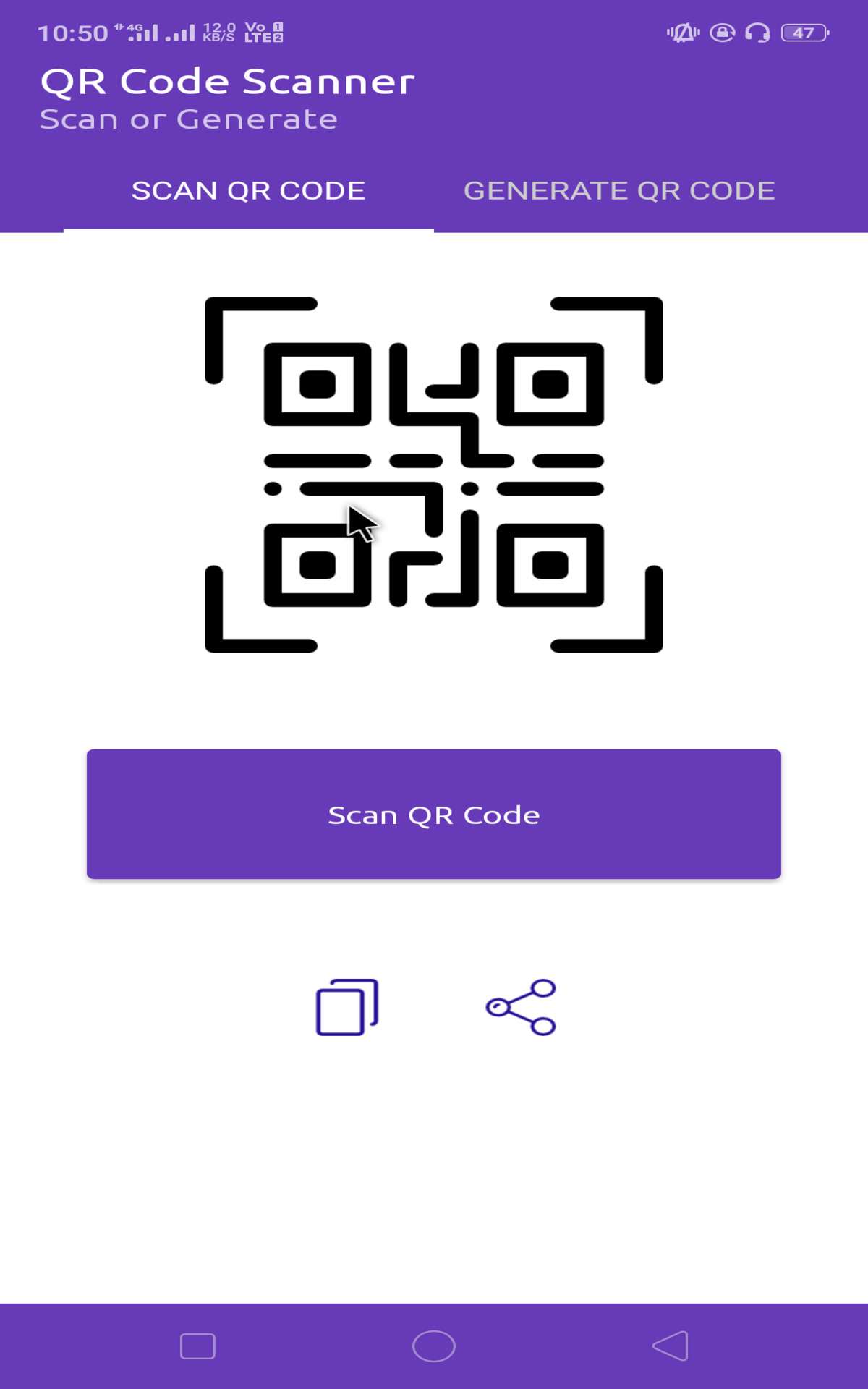Switch to the GENERATE QR CODE tab
This screenshot has height=1389, width=868.
620,190
